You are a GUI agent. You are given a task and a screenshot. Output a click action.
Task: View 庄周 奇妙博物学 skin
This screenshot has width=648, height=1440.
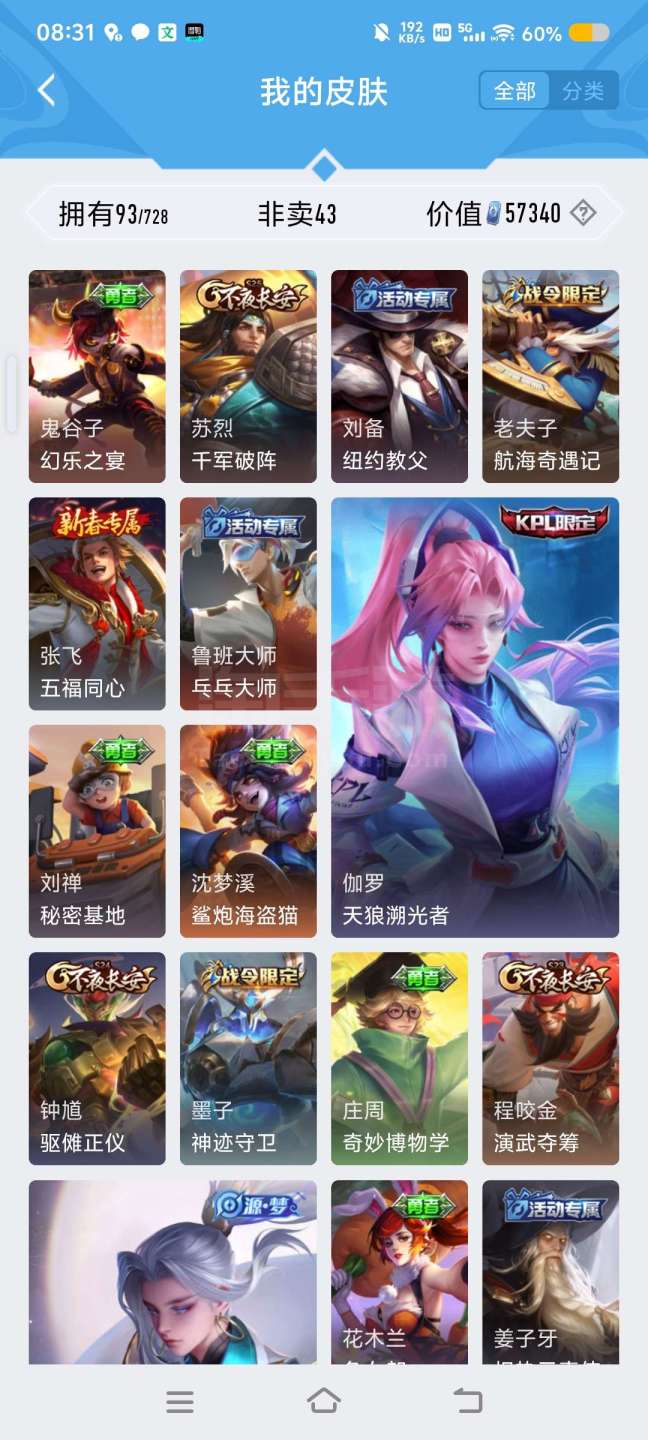399,1058
